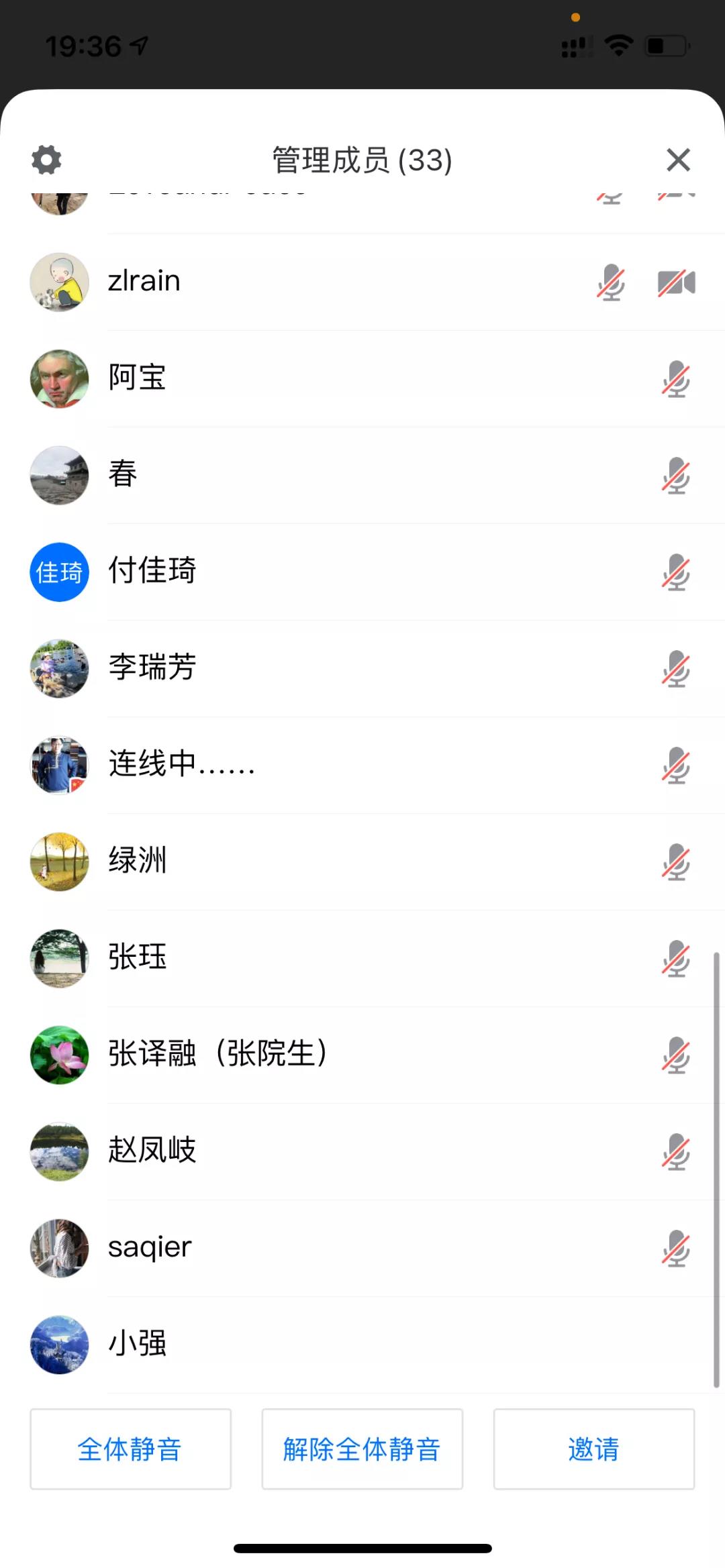This screenshot has height=1568, width=725.
Task: Select the member named 连线中……
Action: click(x=362, y=765)
